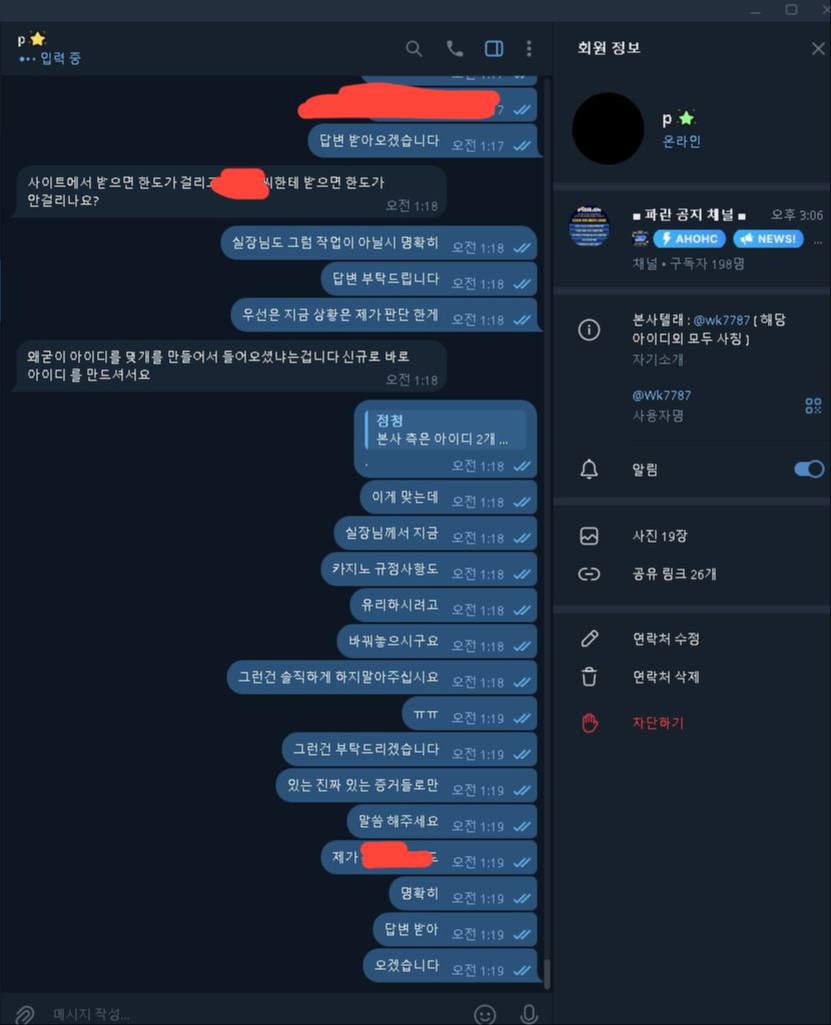Viewport: 831px width, 1025px height.
Task: Attach a file with the paperclip
Action: click(25, 1014)
